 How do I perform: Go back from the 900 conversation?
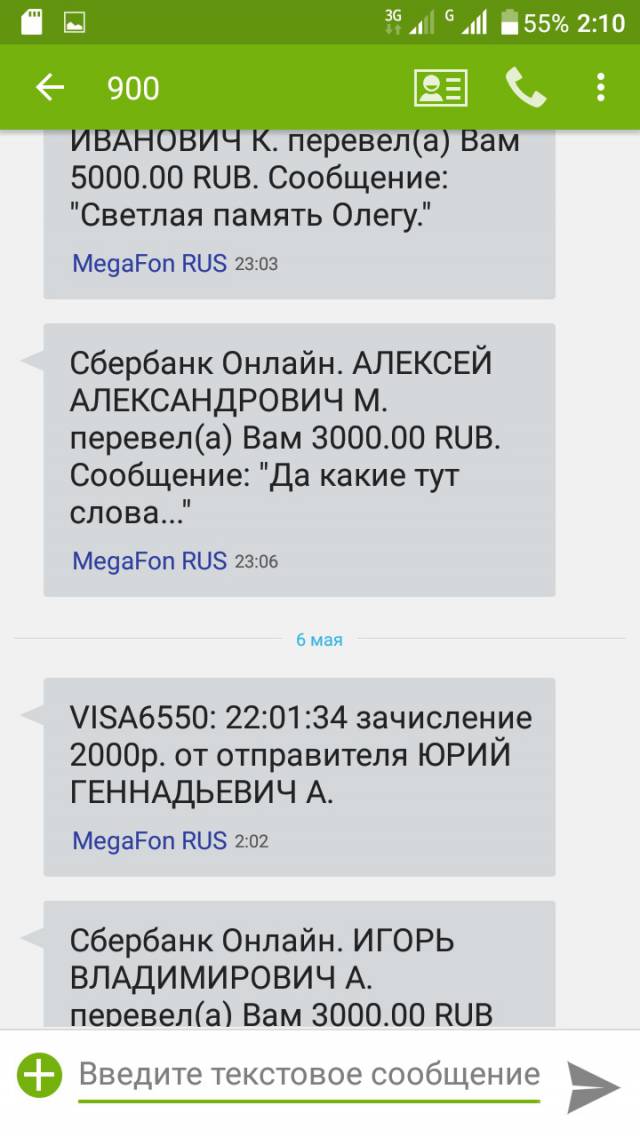[50, 88]
